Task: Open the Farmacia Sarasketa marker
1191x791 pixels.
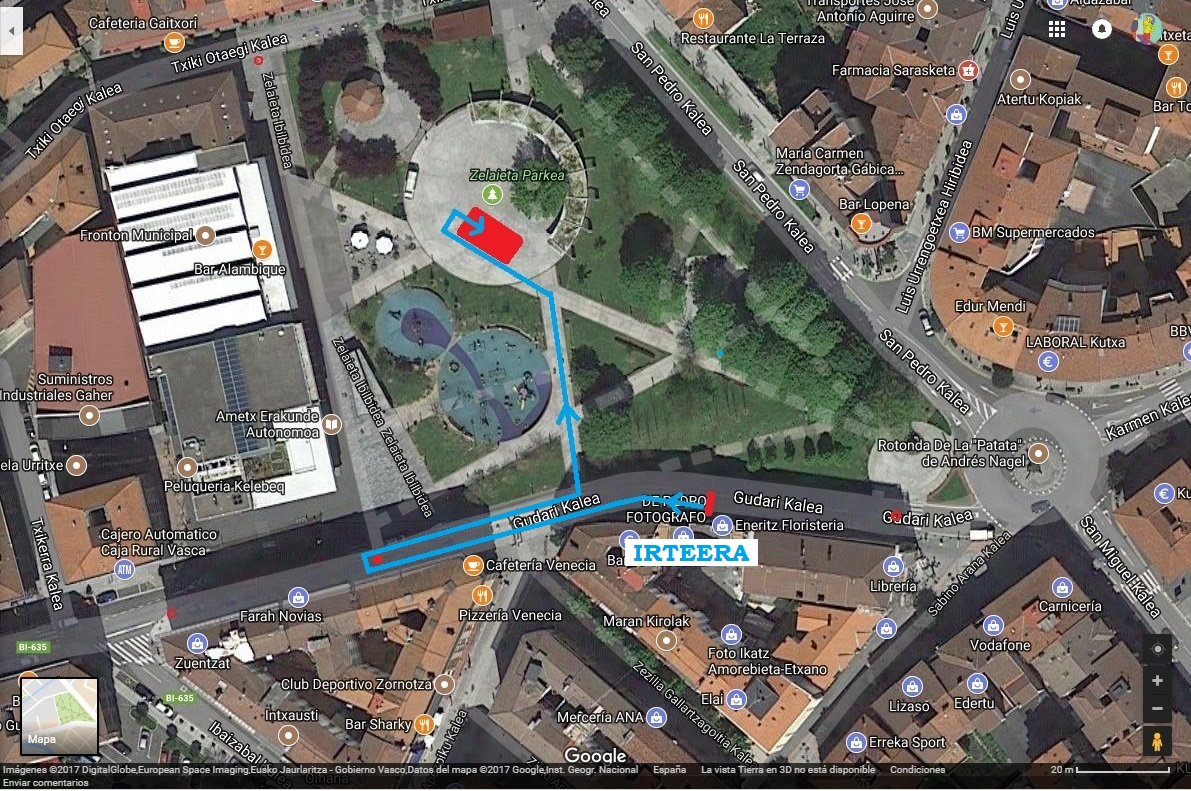Action: pos(967,71)
